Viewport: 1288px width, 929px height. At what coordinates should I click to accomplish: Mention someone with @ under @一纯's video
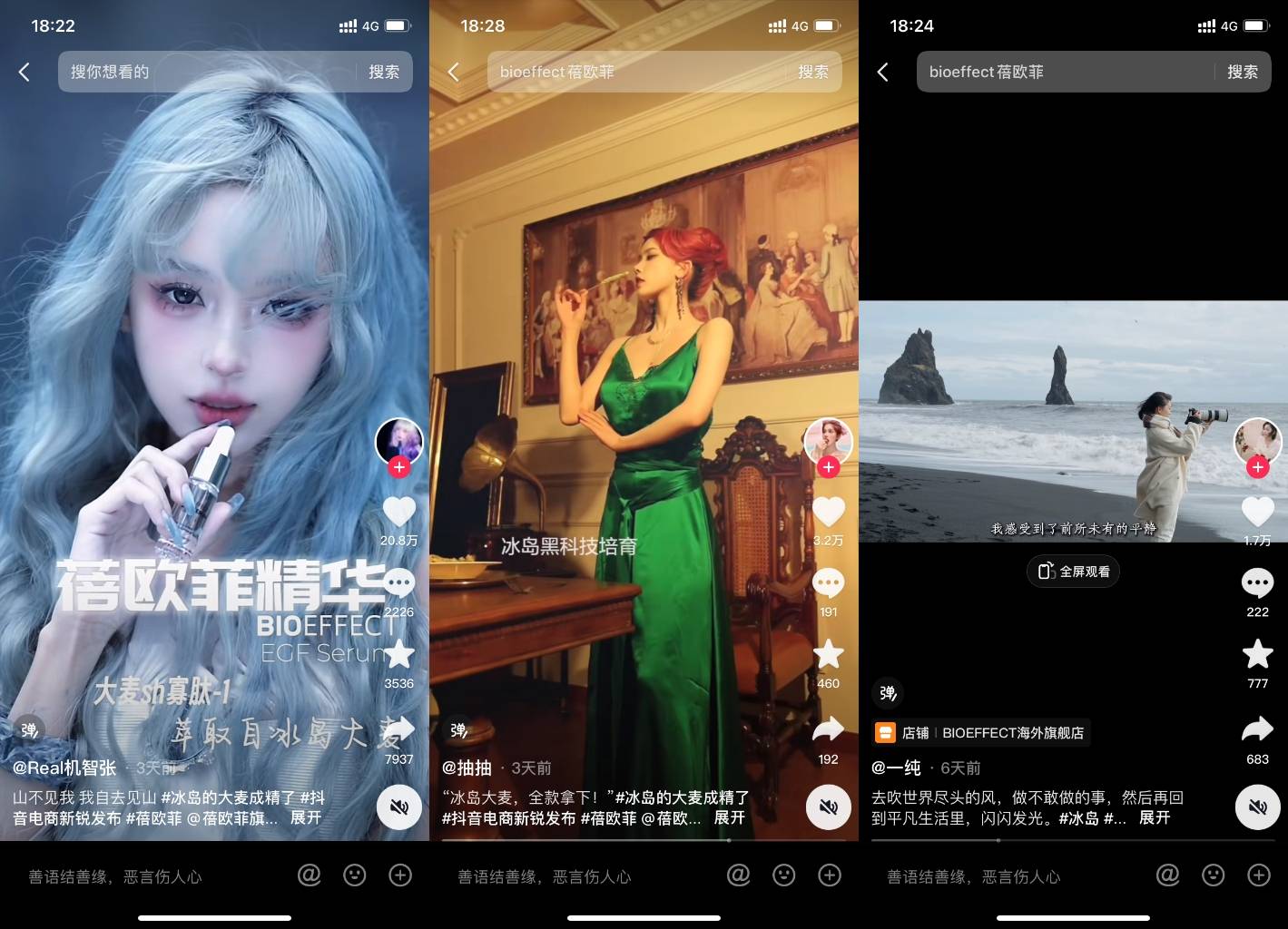1167,875
